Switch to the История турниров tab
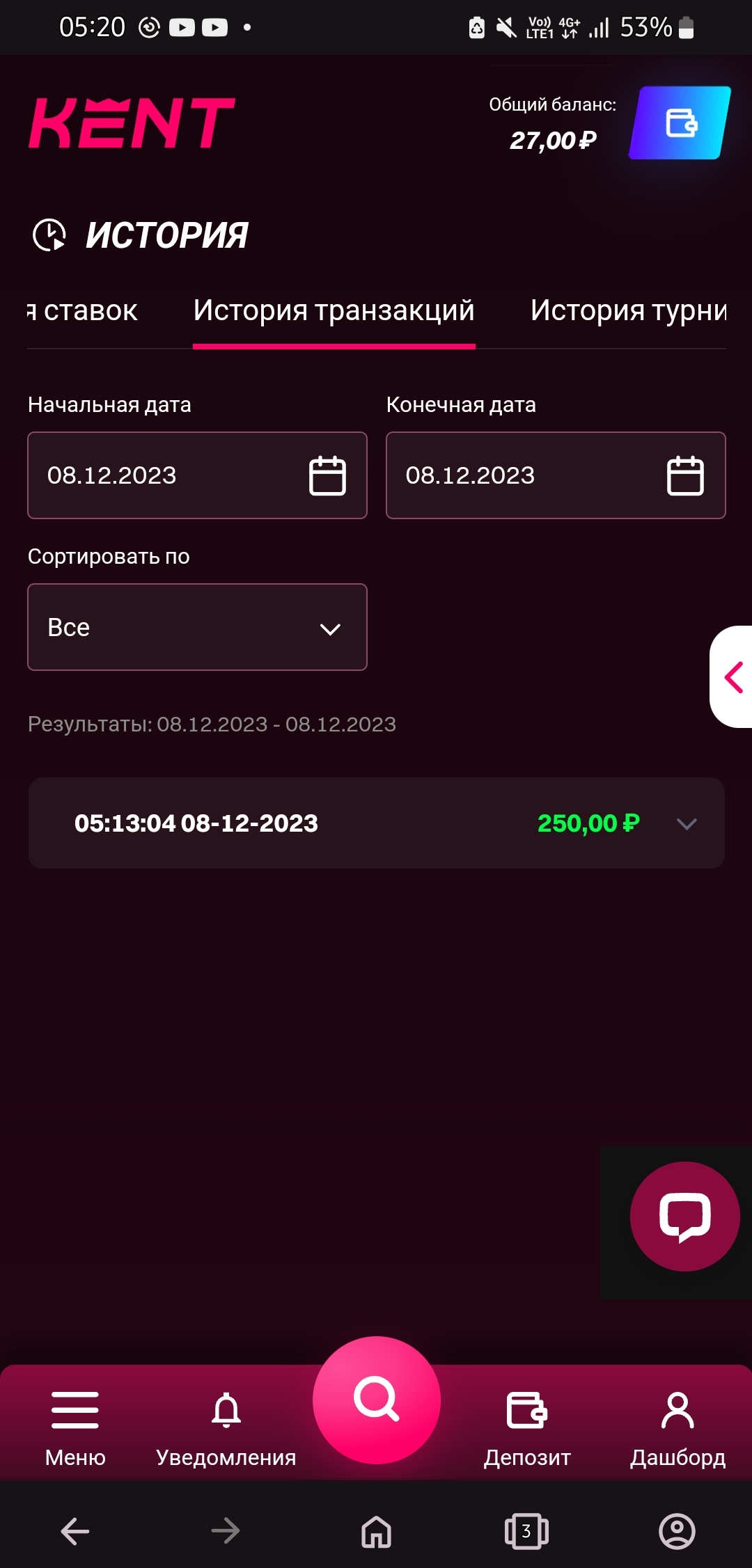 (627, 311)
